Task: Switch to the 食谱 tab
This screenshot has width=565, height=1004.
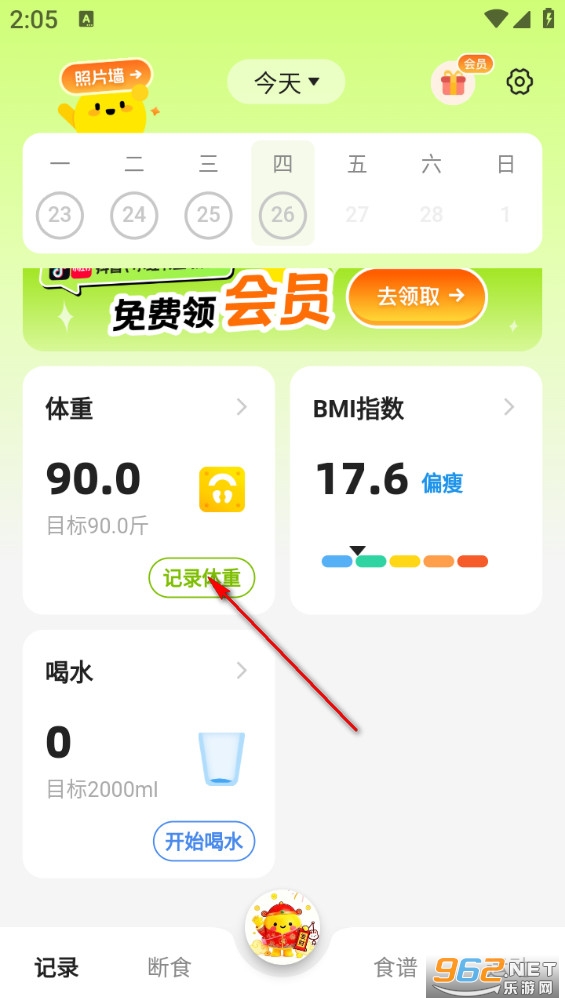Action: point(396,967)
